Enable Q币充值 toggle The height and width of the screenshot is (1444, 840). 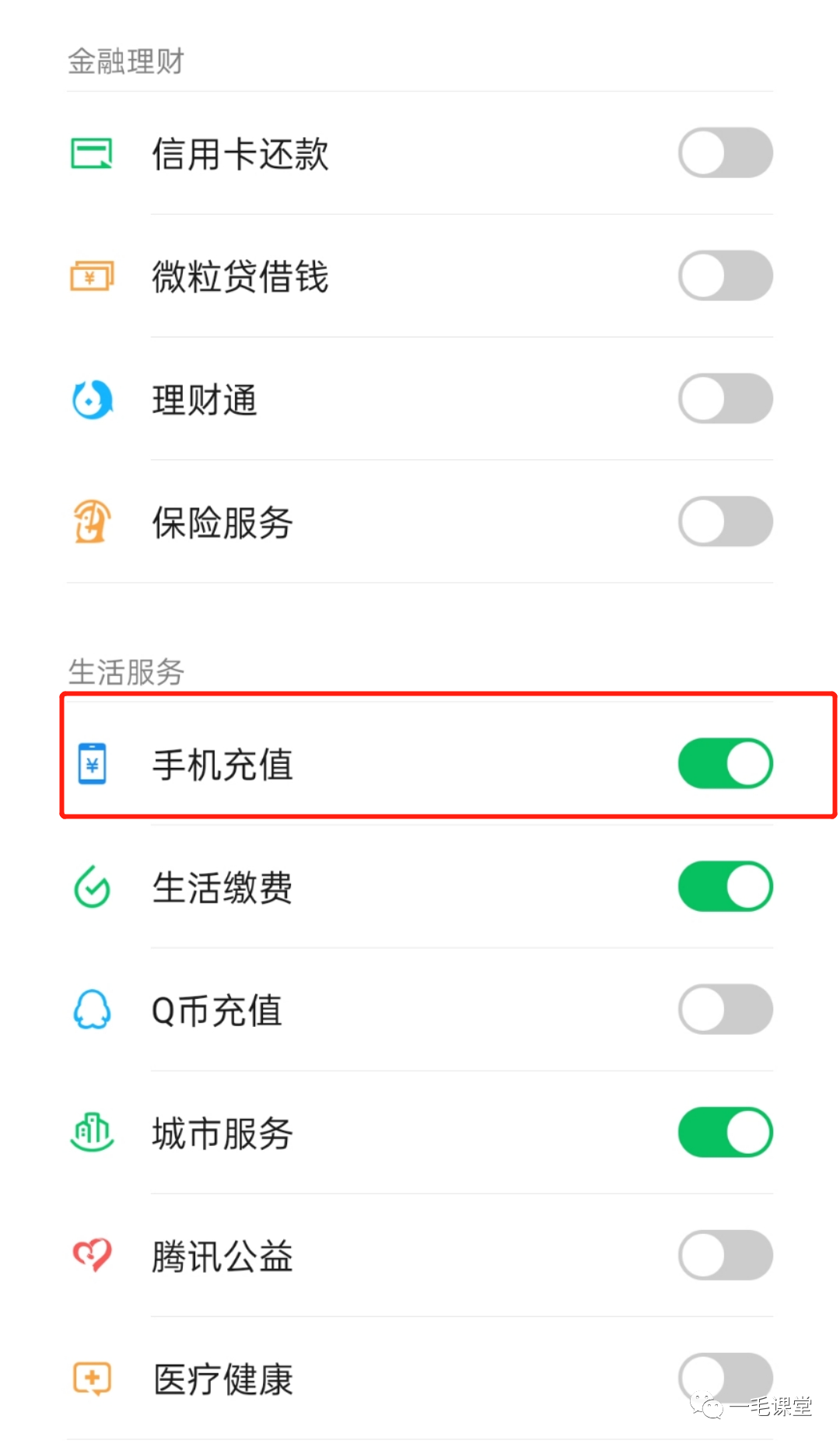(x=725, y=1009)
